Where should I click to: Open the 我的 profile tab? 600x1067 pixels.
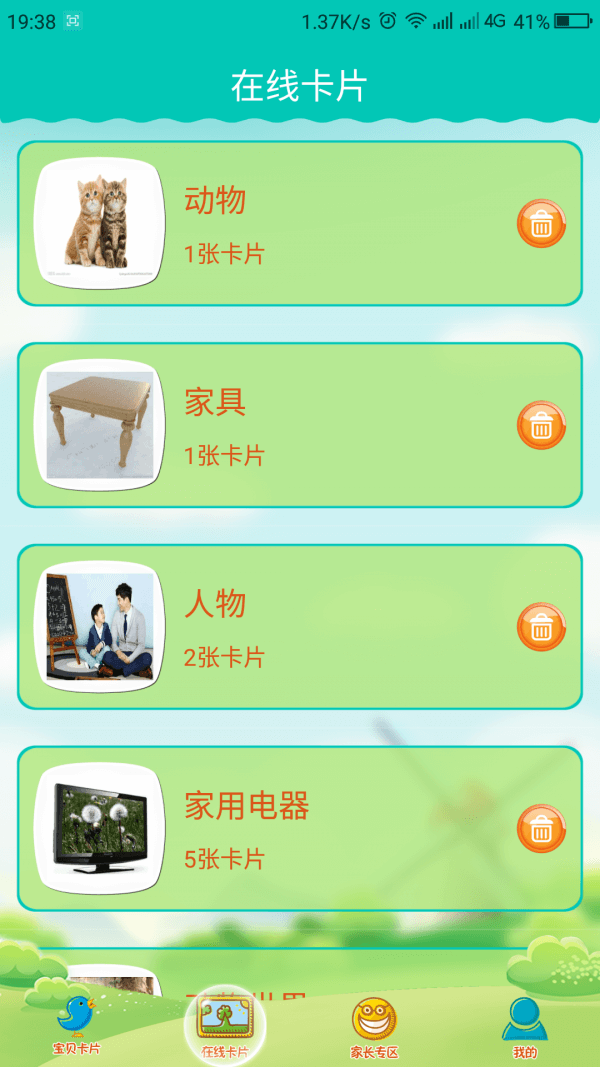click(x=524, y=1026)
